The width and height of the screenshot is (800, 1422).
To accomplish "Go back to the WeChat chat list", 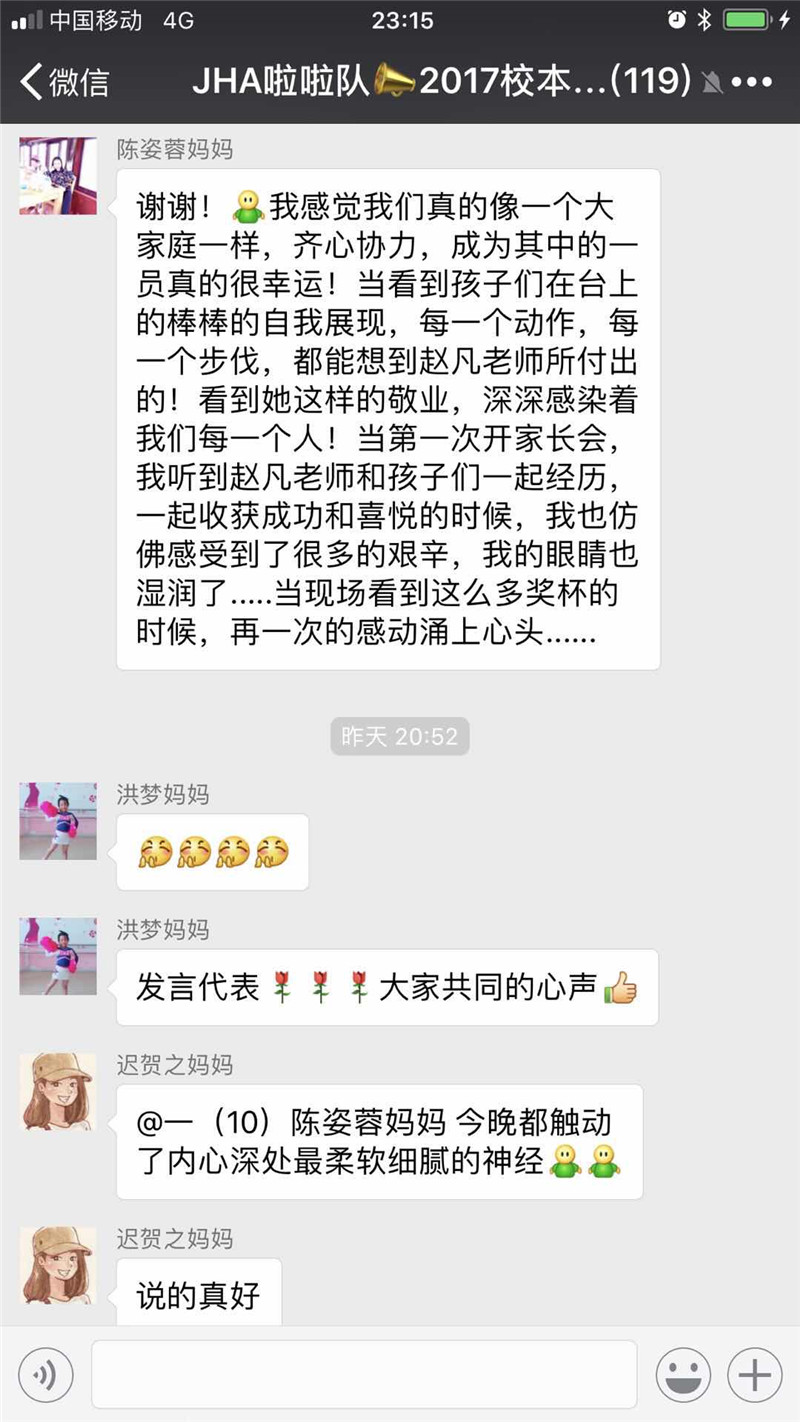I will coord(62,81).
